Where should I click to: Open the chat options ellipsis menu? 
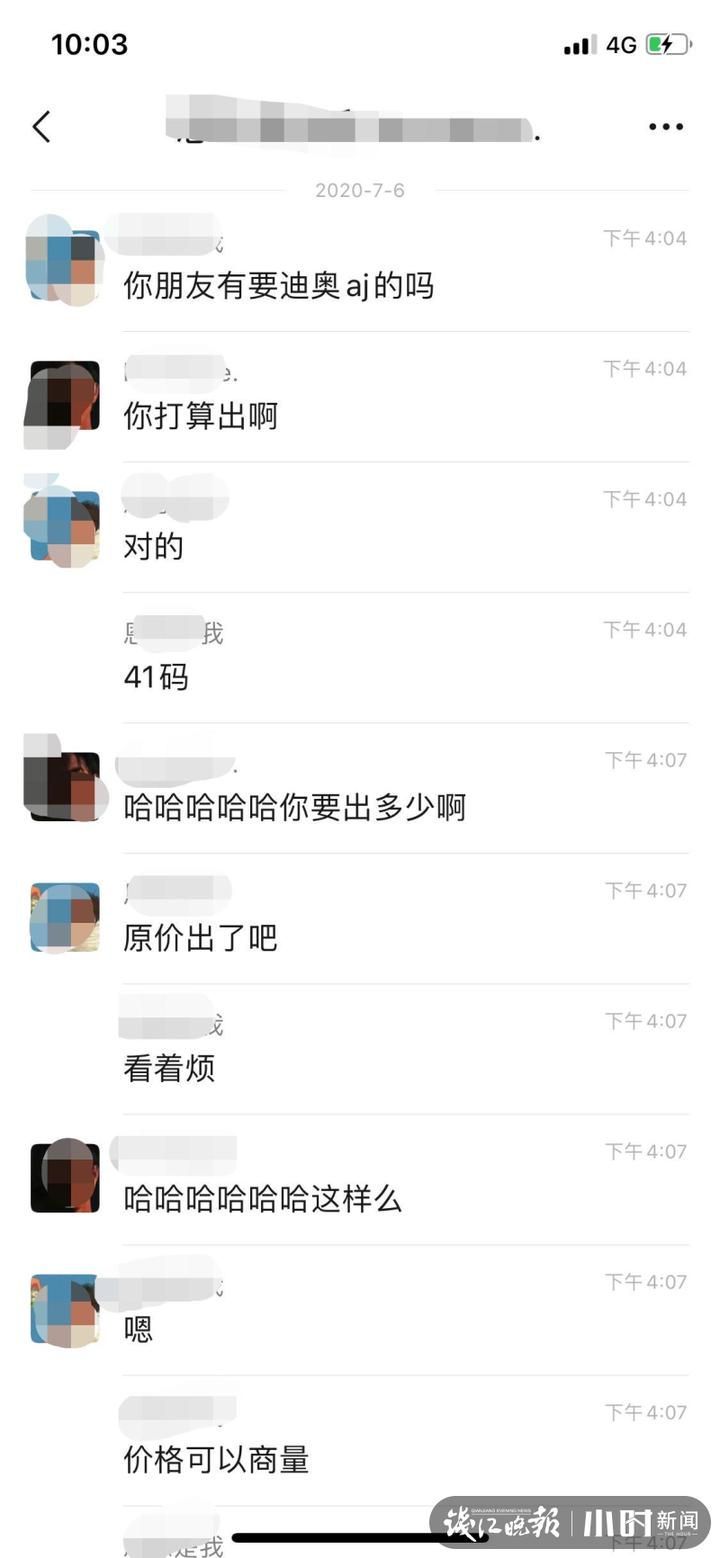(x=663, y=126)
